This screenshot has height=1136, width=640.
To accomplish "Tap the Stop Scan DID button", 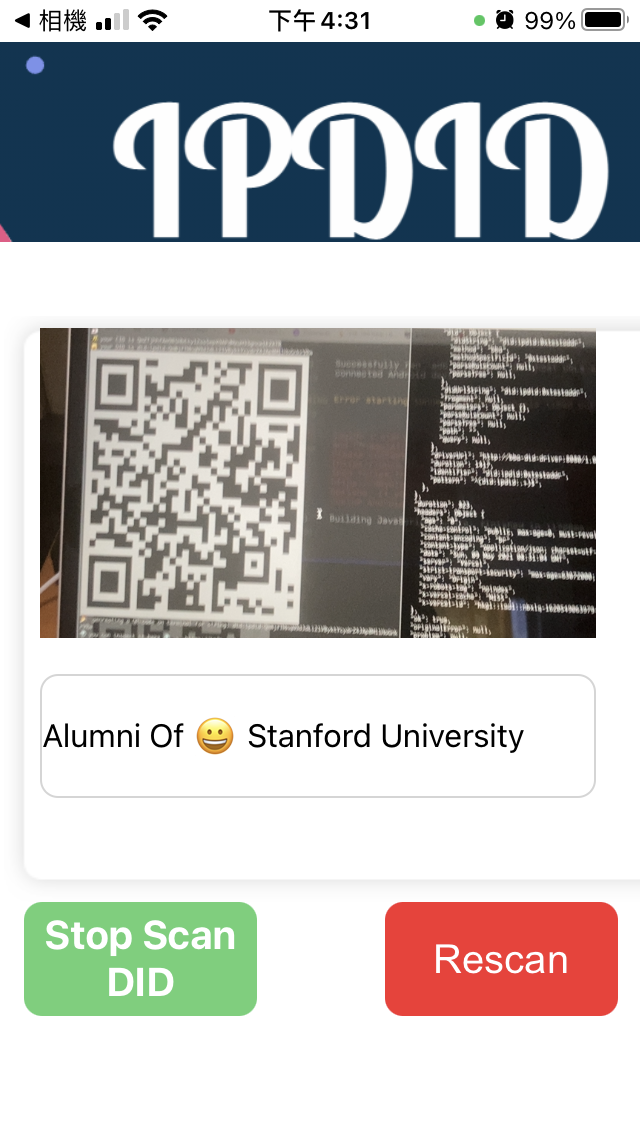I will tap(140, 959).
